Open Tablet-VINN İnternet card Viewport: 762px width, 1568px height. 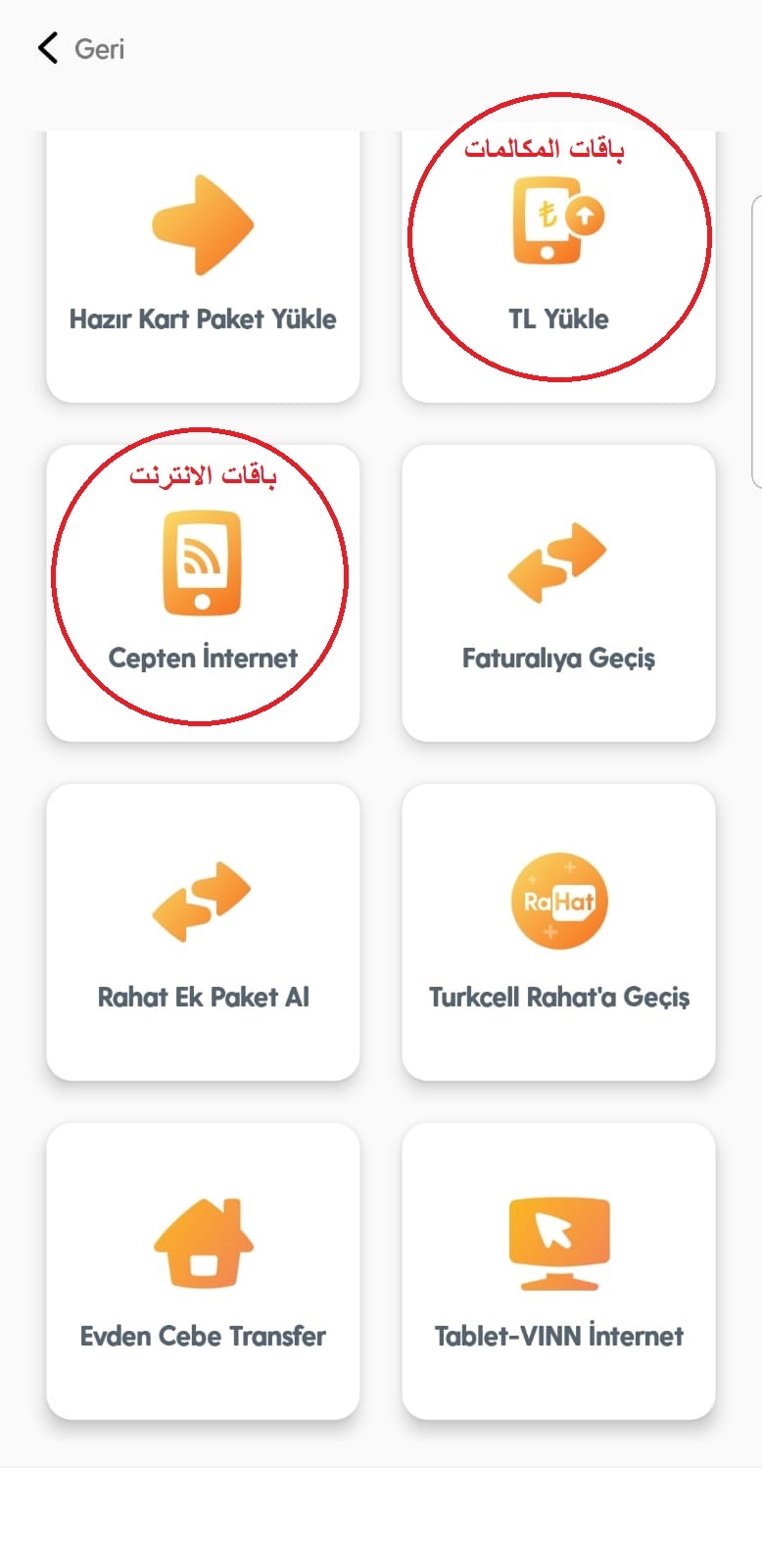pos(558,1271)
